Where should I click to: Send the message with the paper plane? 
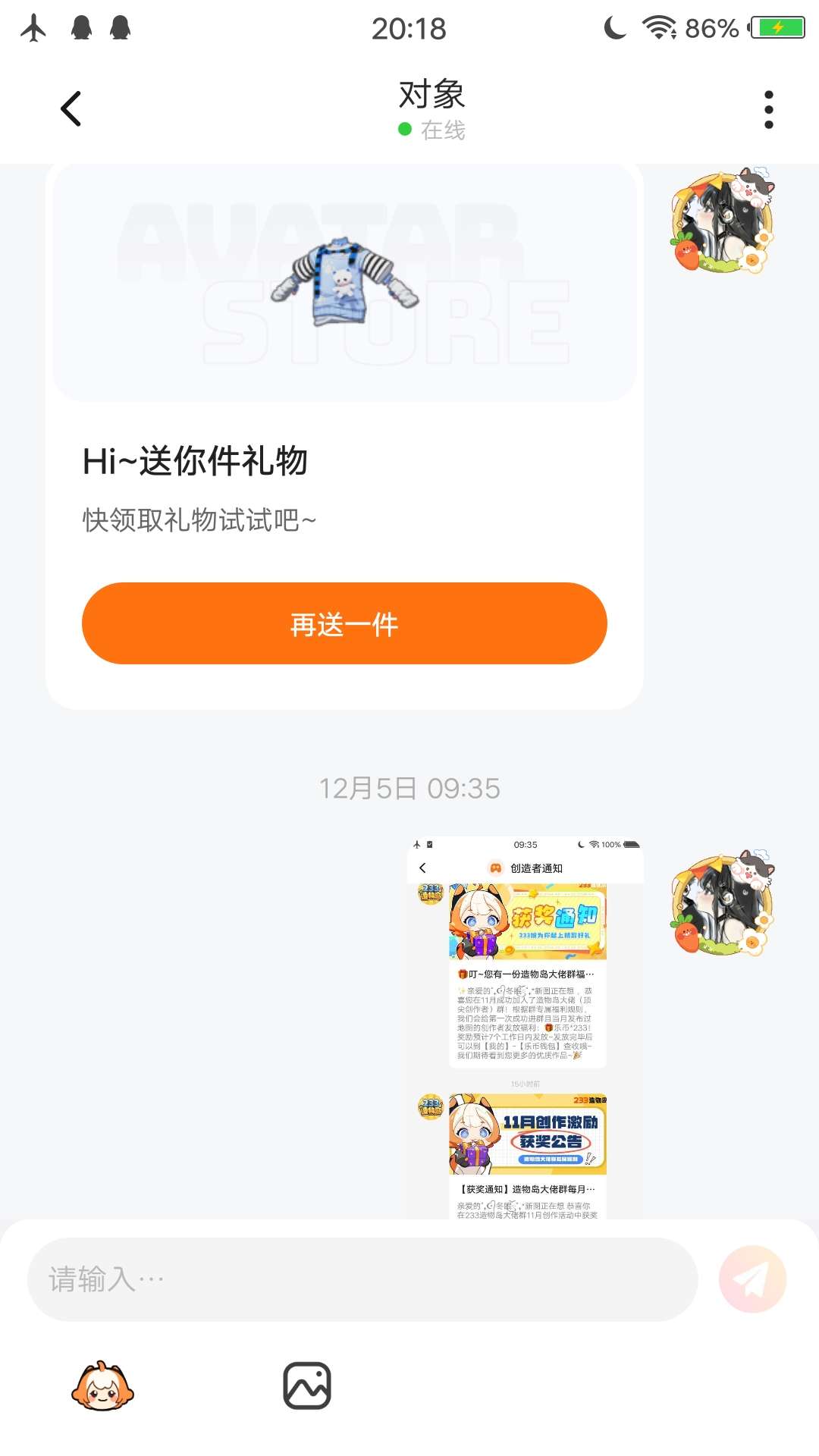[752, 1279]
